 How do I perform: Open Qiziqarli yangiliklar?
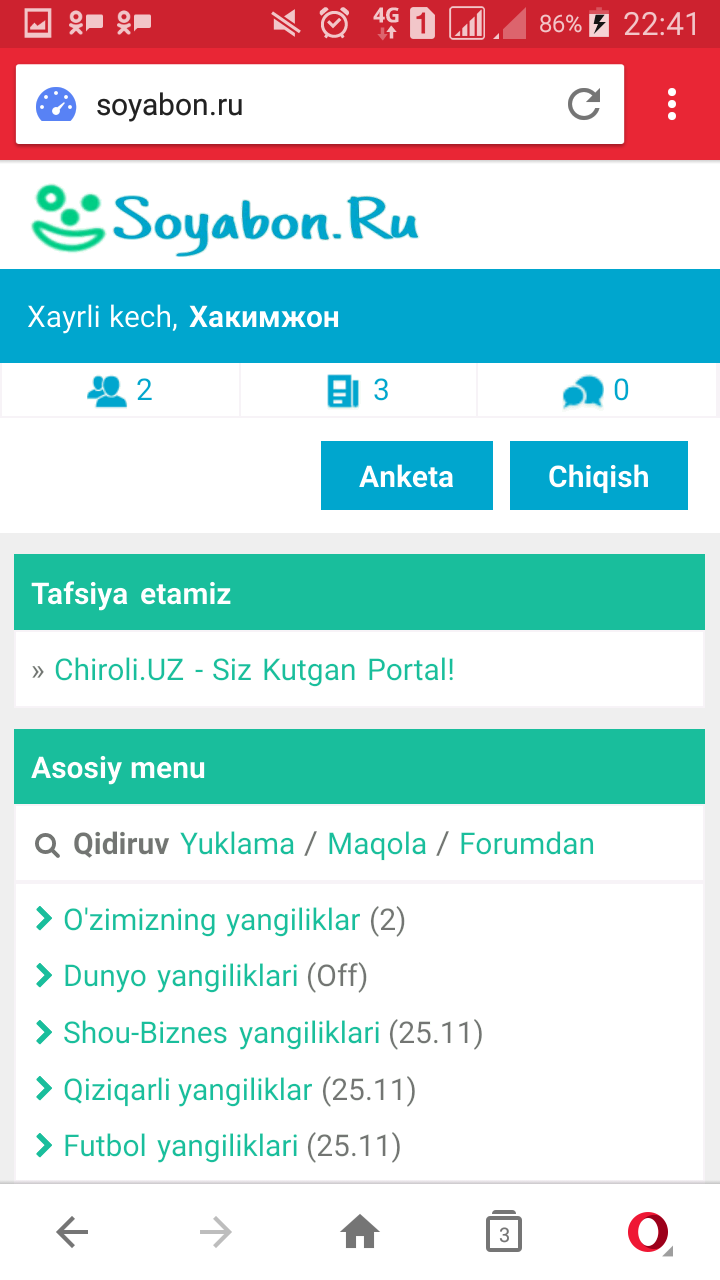pyautogui.click(x=187, y=1089)
